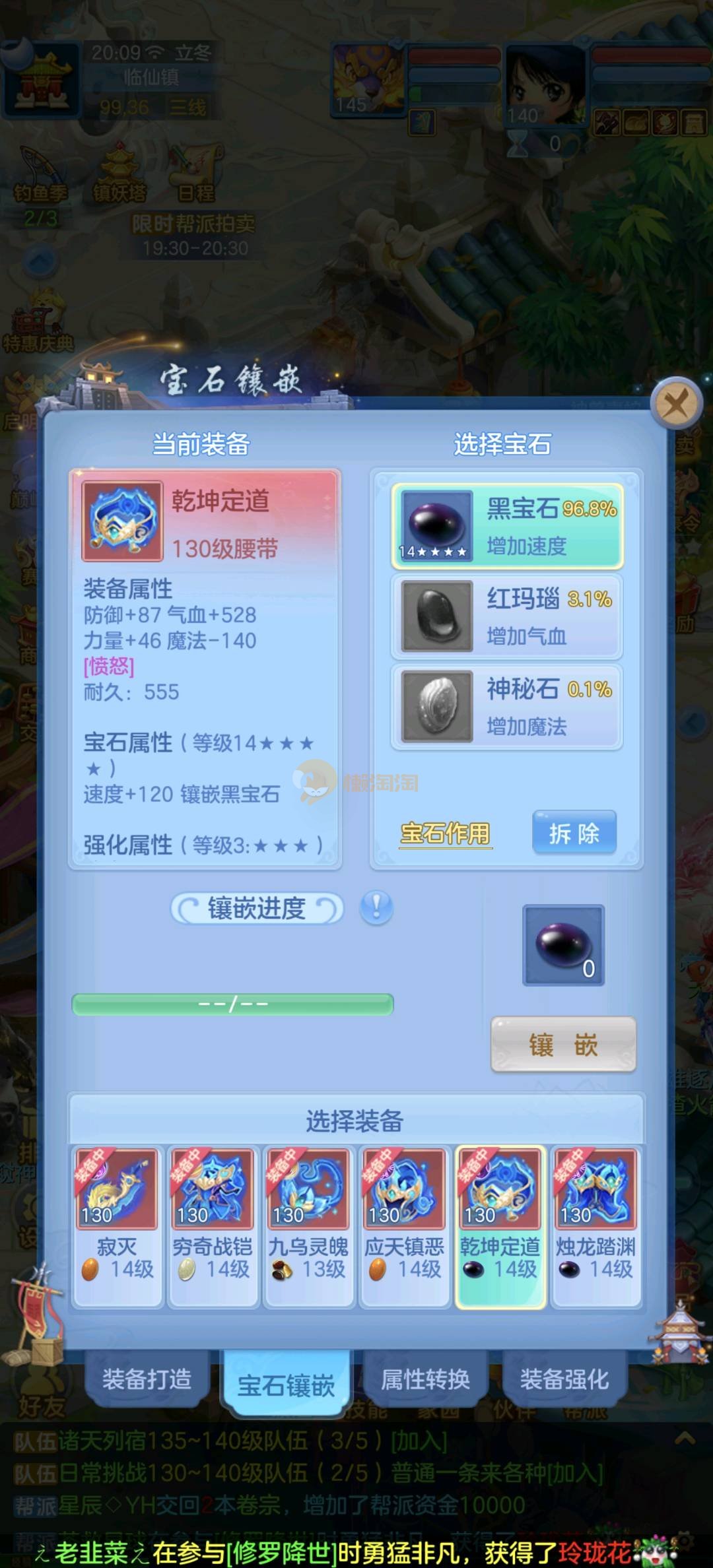Screen dimensions: 713x1568
Task: Close the 宝石镶嵌 dialog
Action: point(675,402)
